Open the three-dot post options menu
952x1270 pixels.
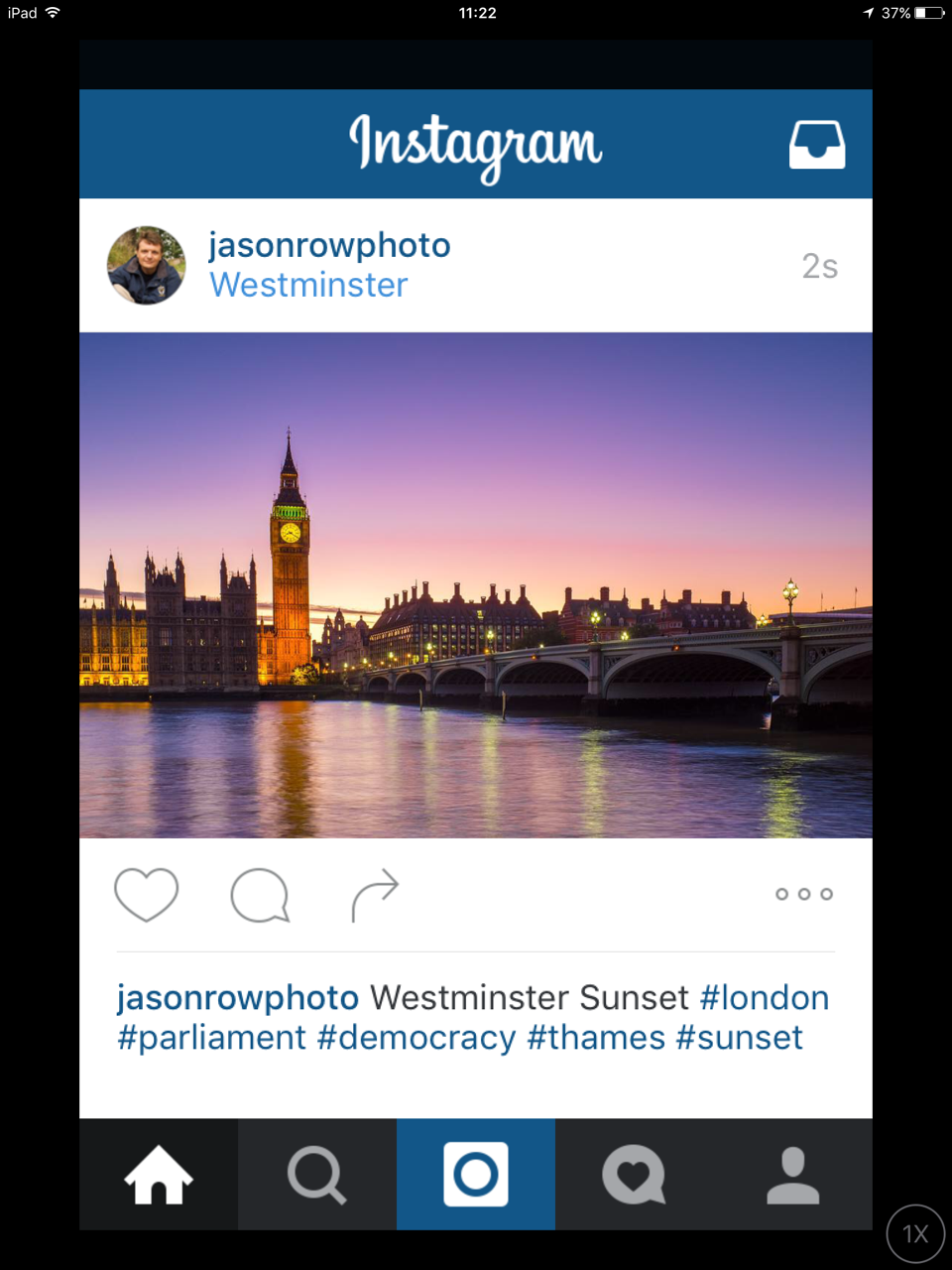pyautogui.click(x=803, y=894)
